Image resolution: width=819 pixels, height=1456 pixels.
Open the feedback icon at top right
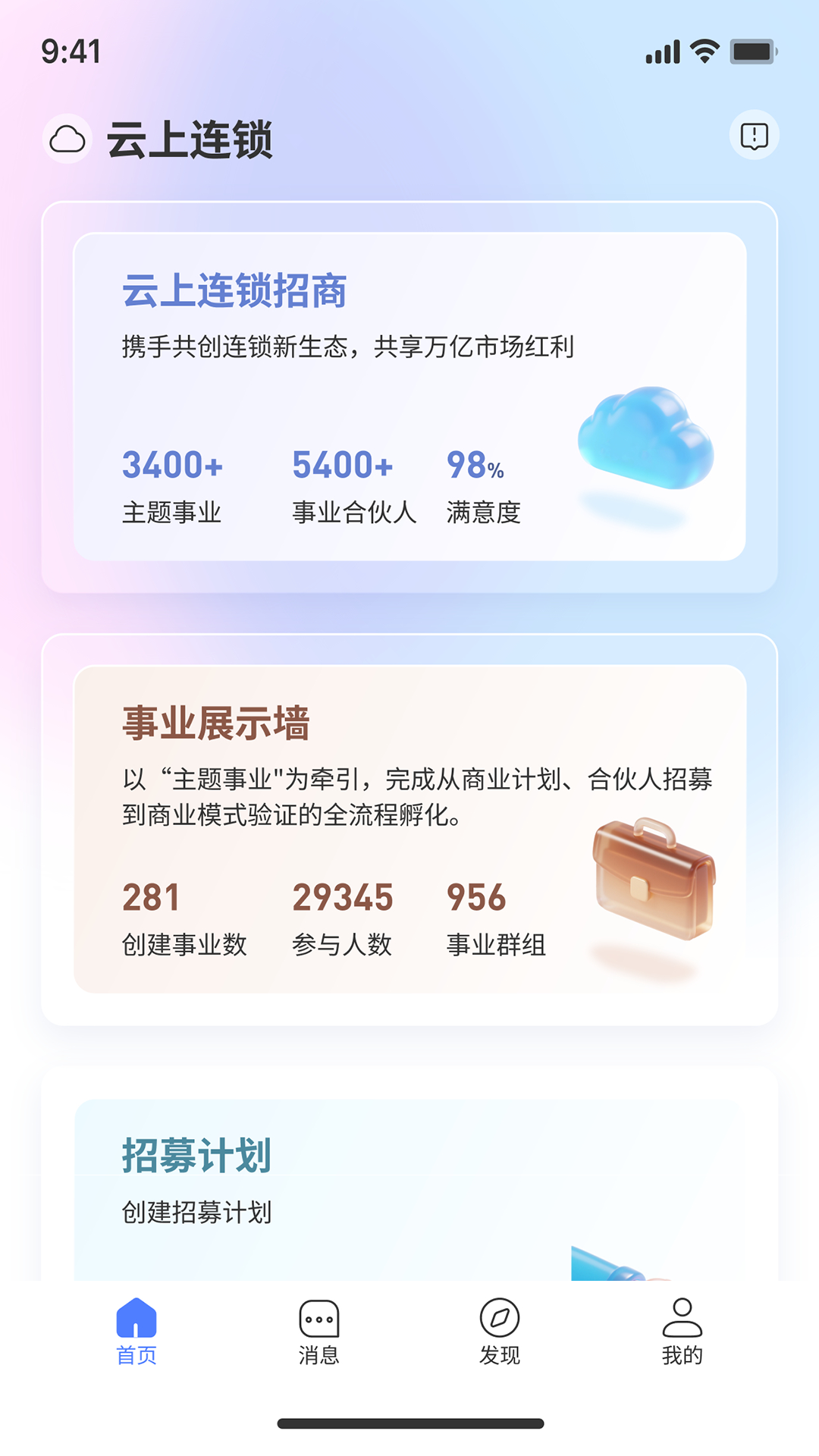(x=754, y=135)
